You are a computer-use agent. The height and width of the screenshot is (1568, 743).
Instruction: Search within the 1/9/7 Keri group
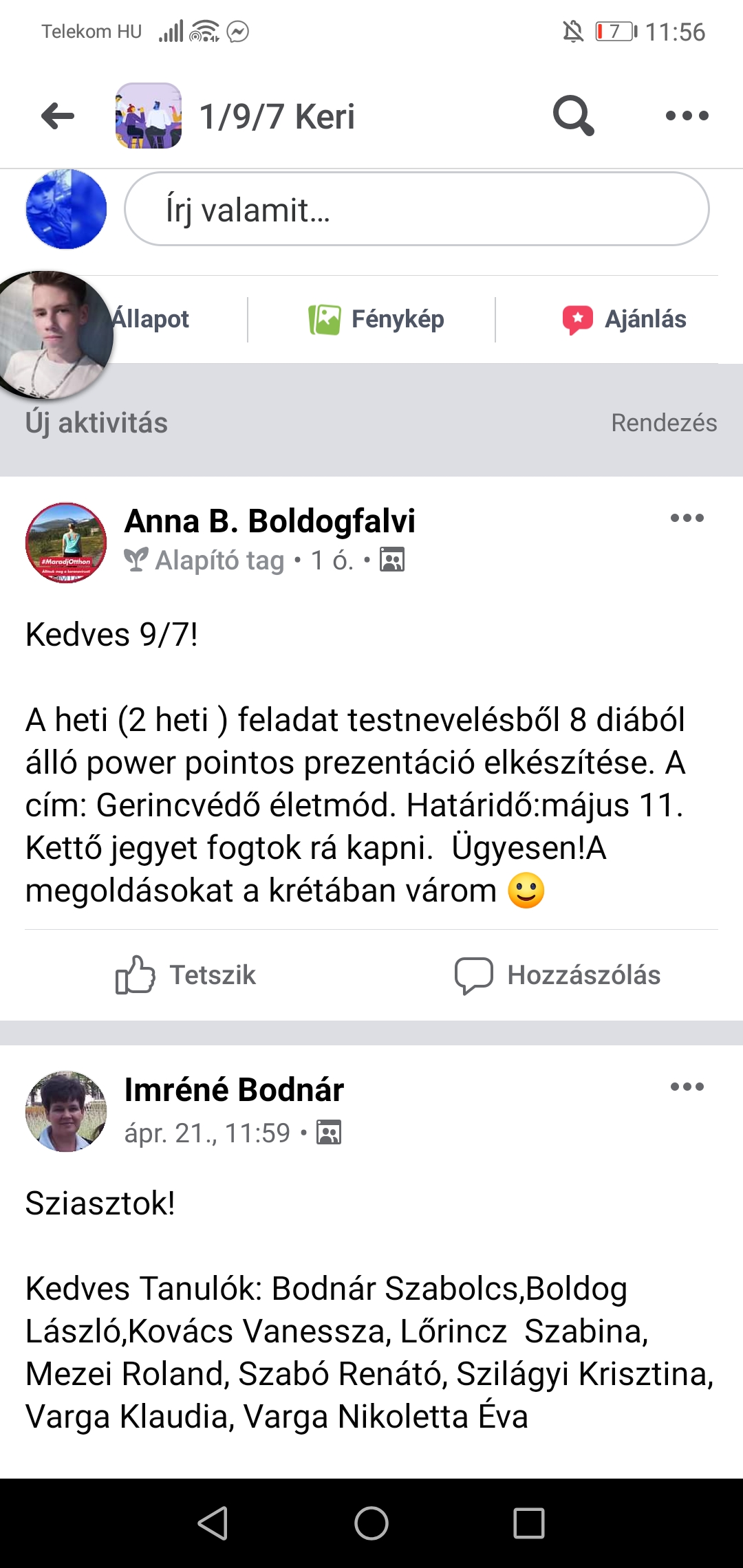[x=573, y=116]
